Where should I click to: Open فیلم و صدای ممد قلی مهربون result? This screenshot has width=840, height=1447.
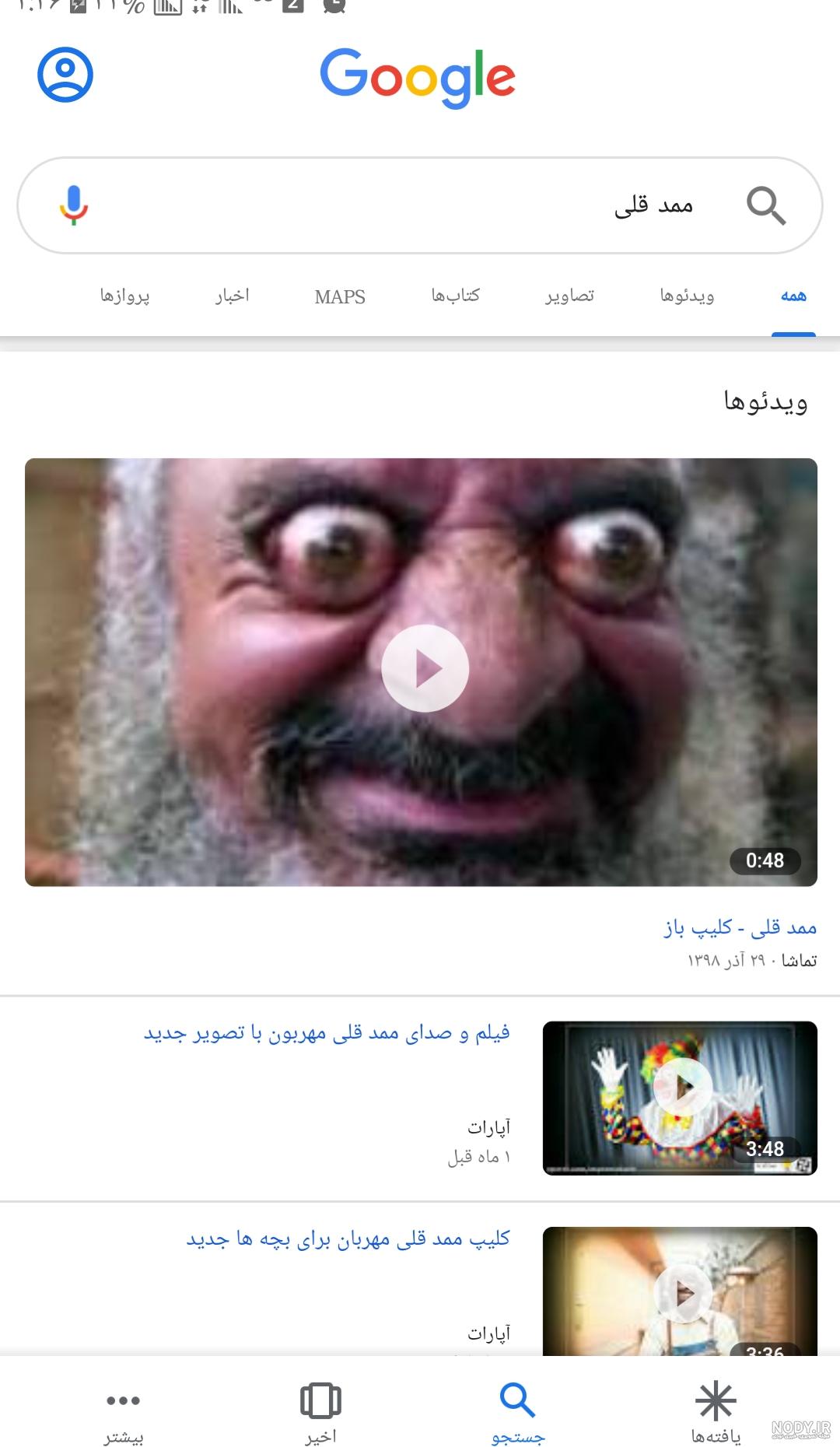[327, 1033]
